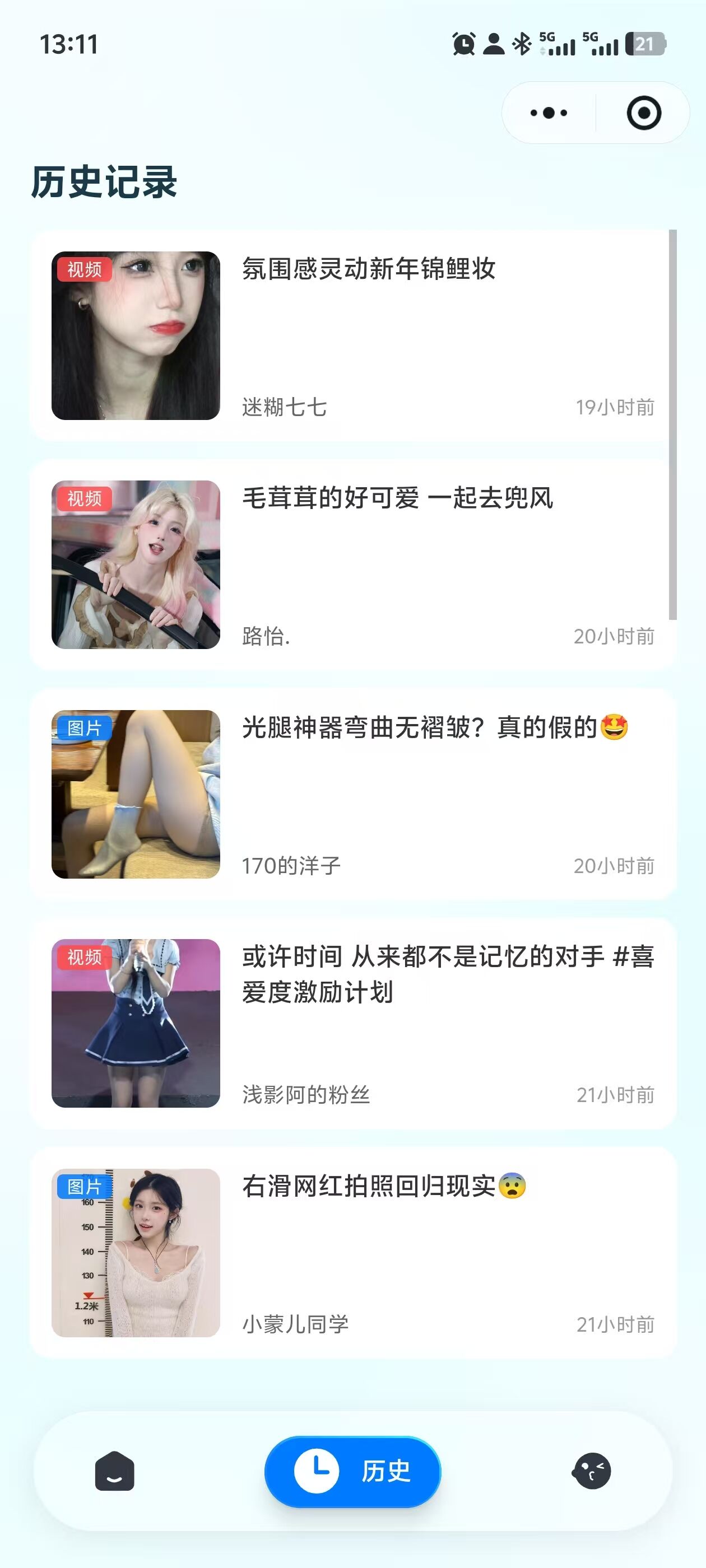Open the more options (…) menu
Screen dimensions: 706x1568
547,113
